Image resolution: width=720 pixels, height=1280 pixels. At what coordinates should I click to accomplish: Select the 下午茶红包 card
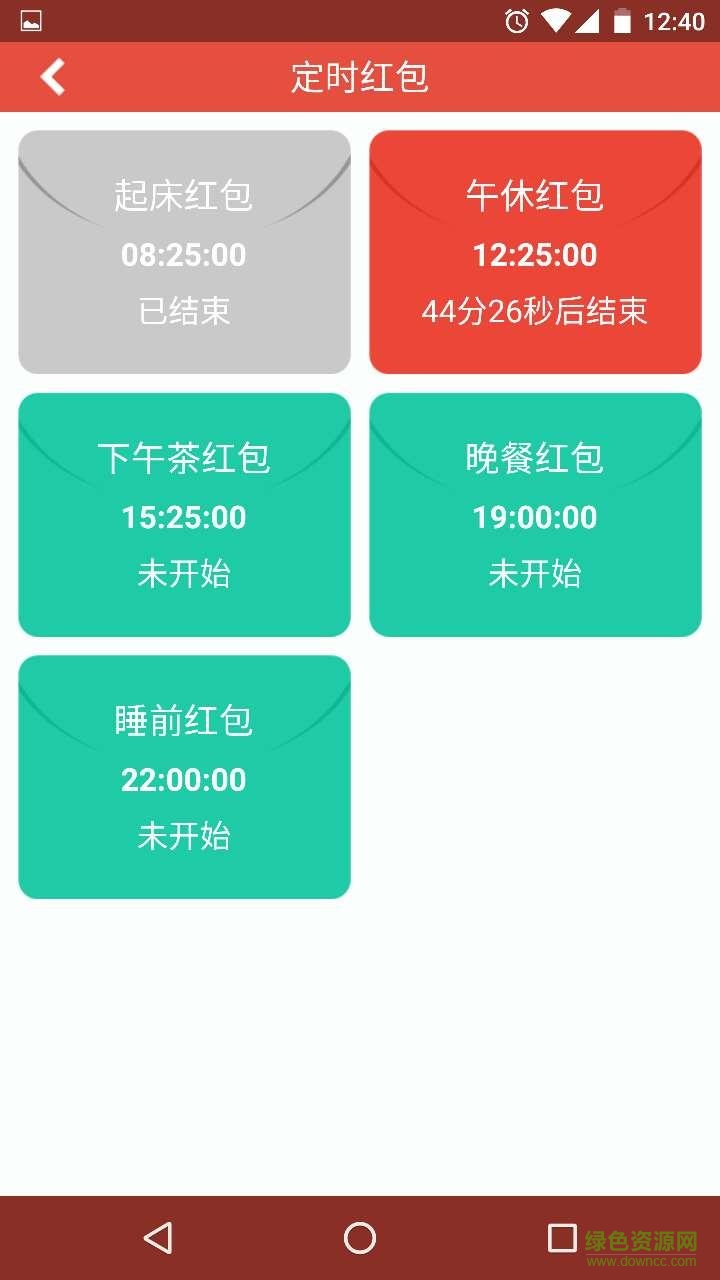[184, 515]
